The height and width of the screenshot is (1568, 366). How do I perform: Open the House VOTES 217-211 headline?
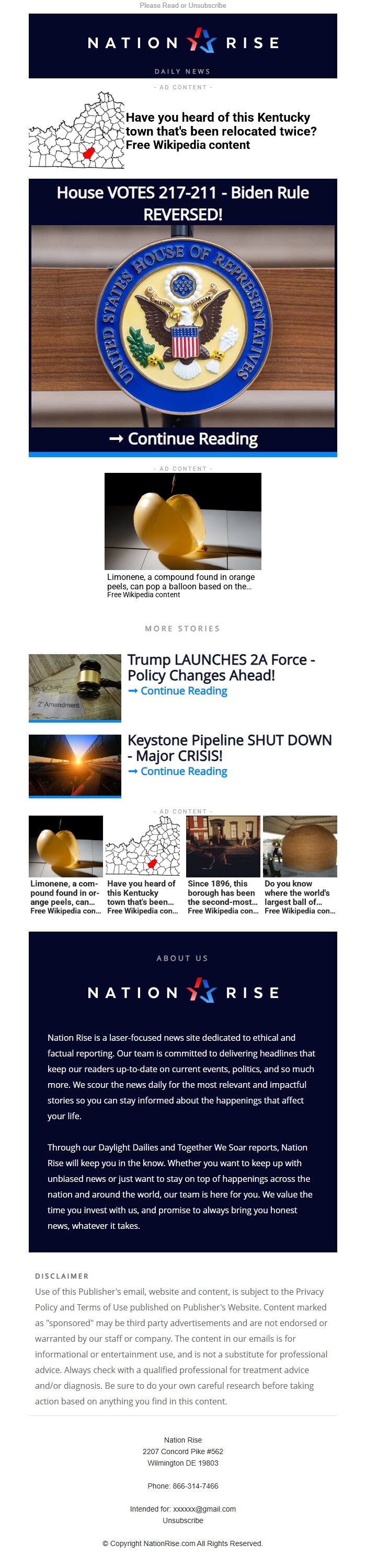(182, 203)
